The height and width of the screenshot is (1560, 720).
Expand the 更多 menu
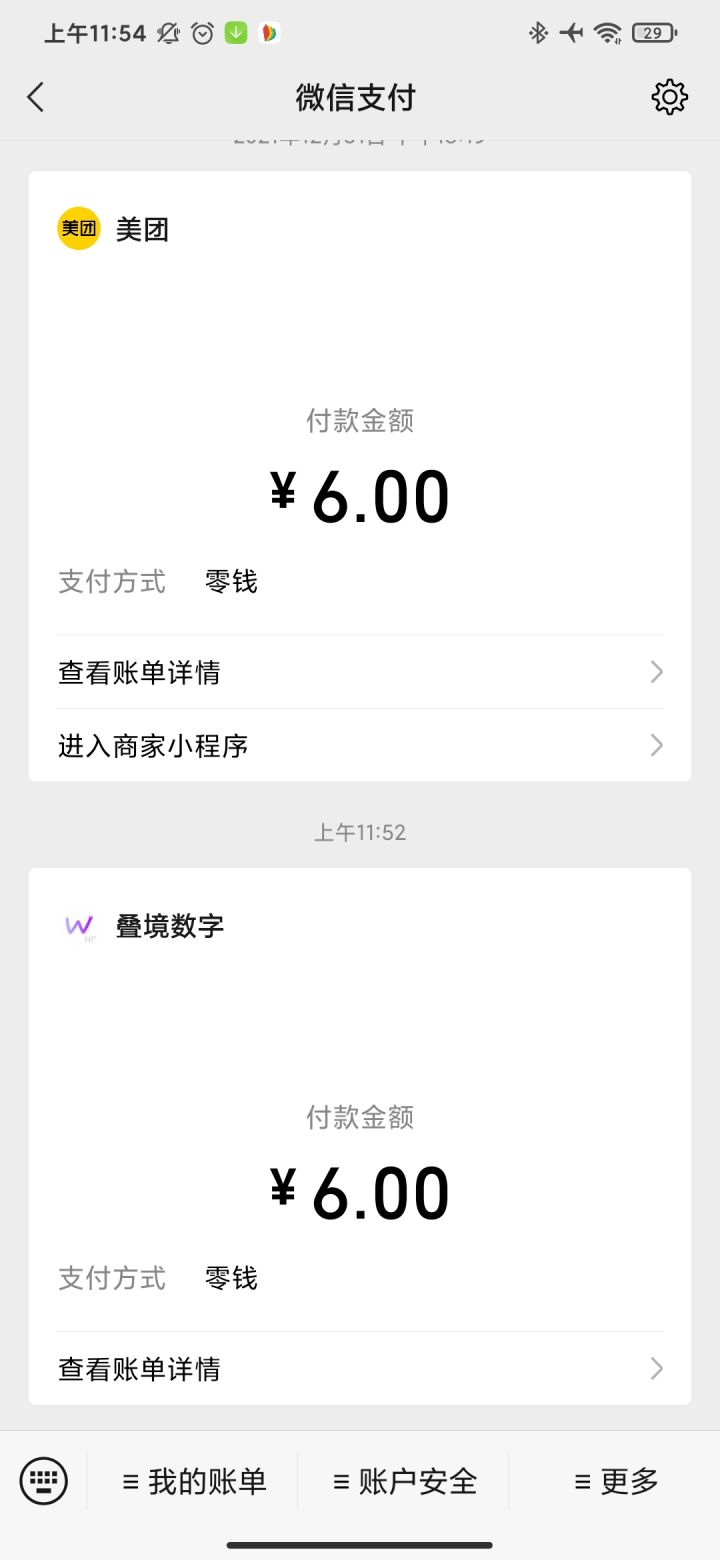click(616, 1481)
